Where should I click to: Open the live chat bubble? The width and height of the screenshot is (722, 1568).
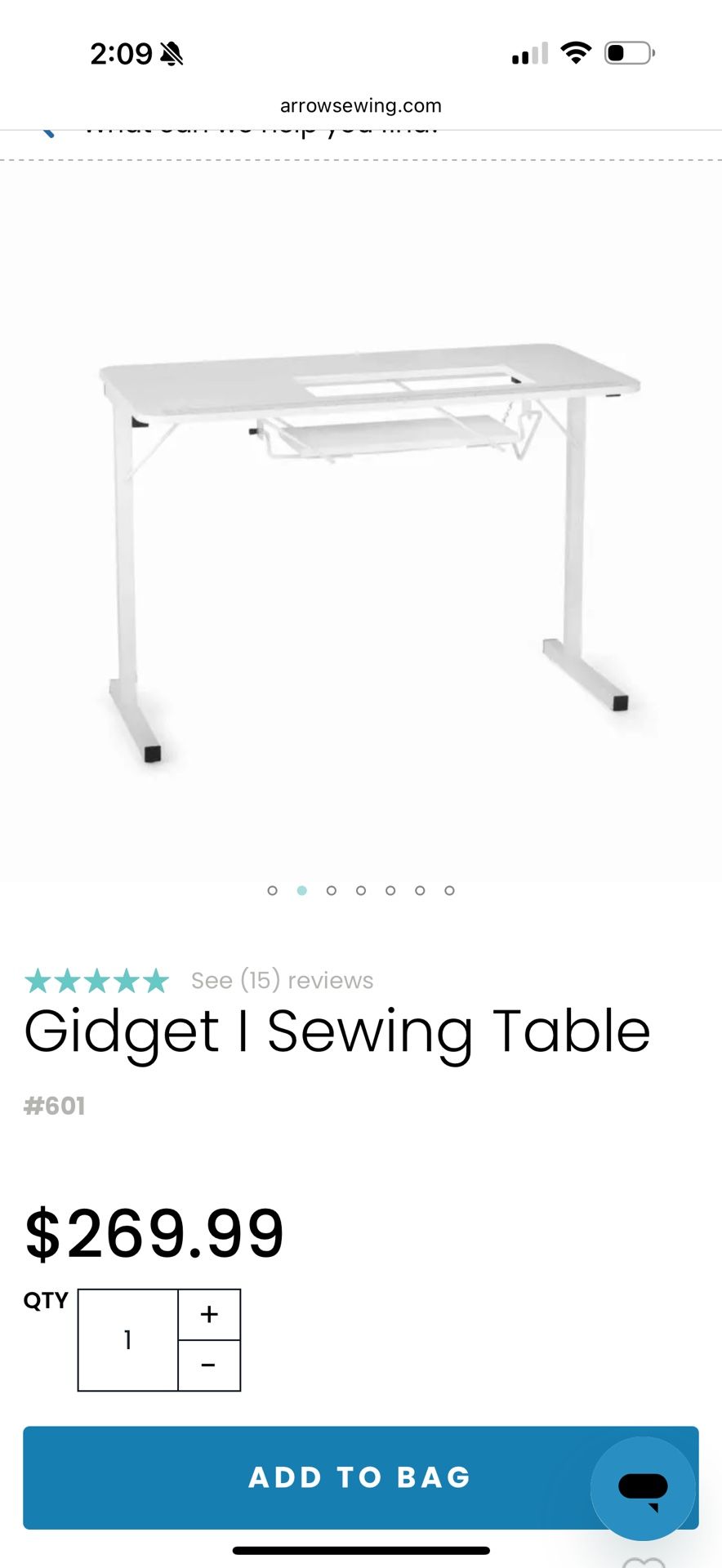643,1488
